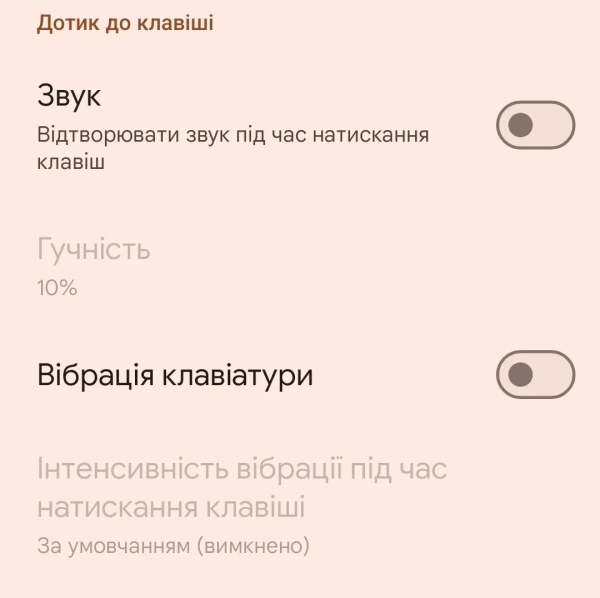The height and width of the screenshot is (598, 600).
Task: Turn on Вібрація клавіатури switch
Action: click(535, 375)
